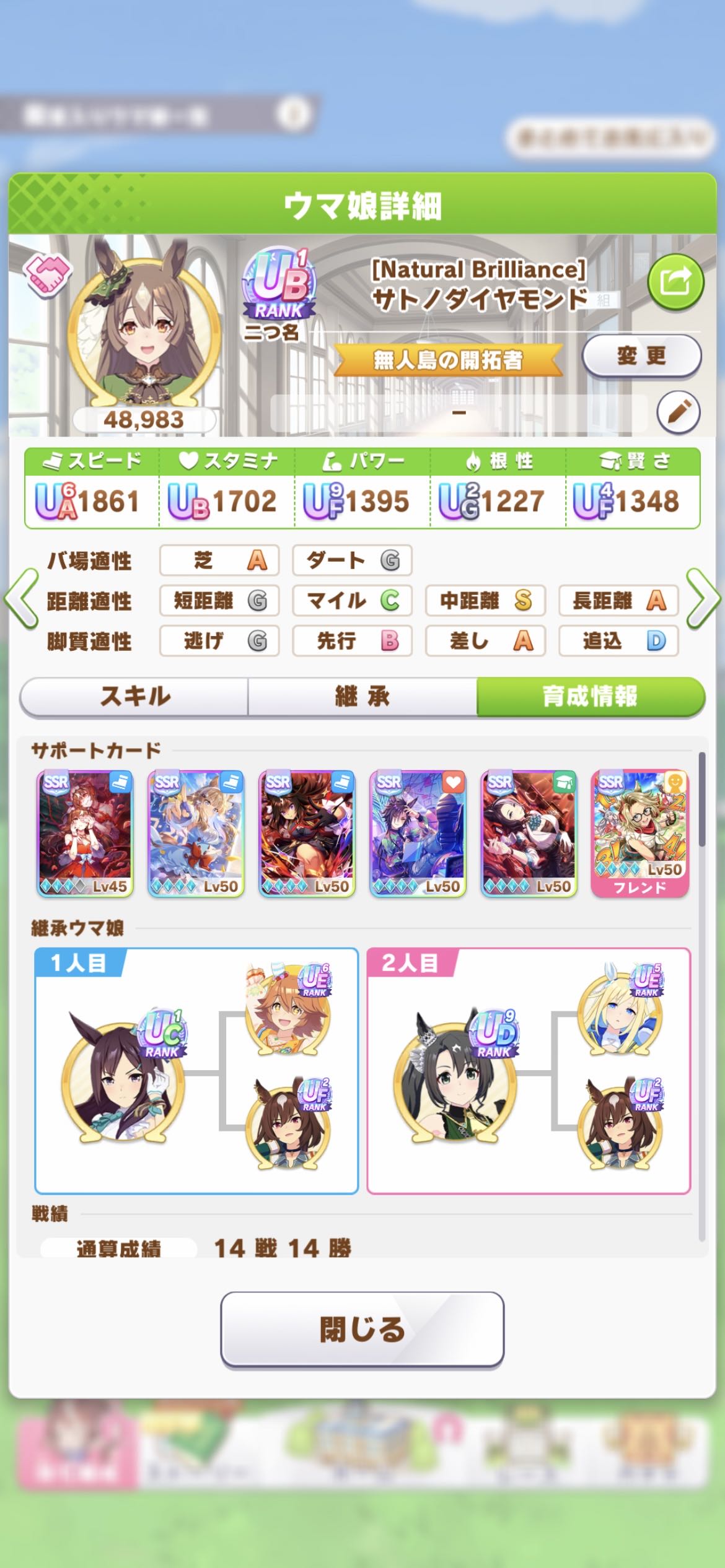Viewport: 725px width, 1568px height.
Task: Tap the green share icon
Action: coord(675,282)
